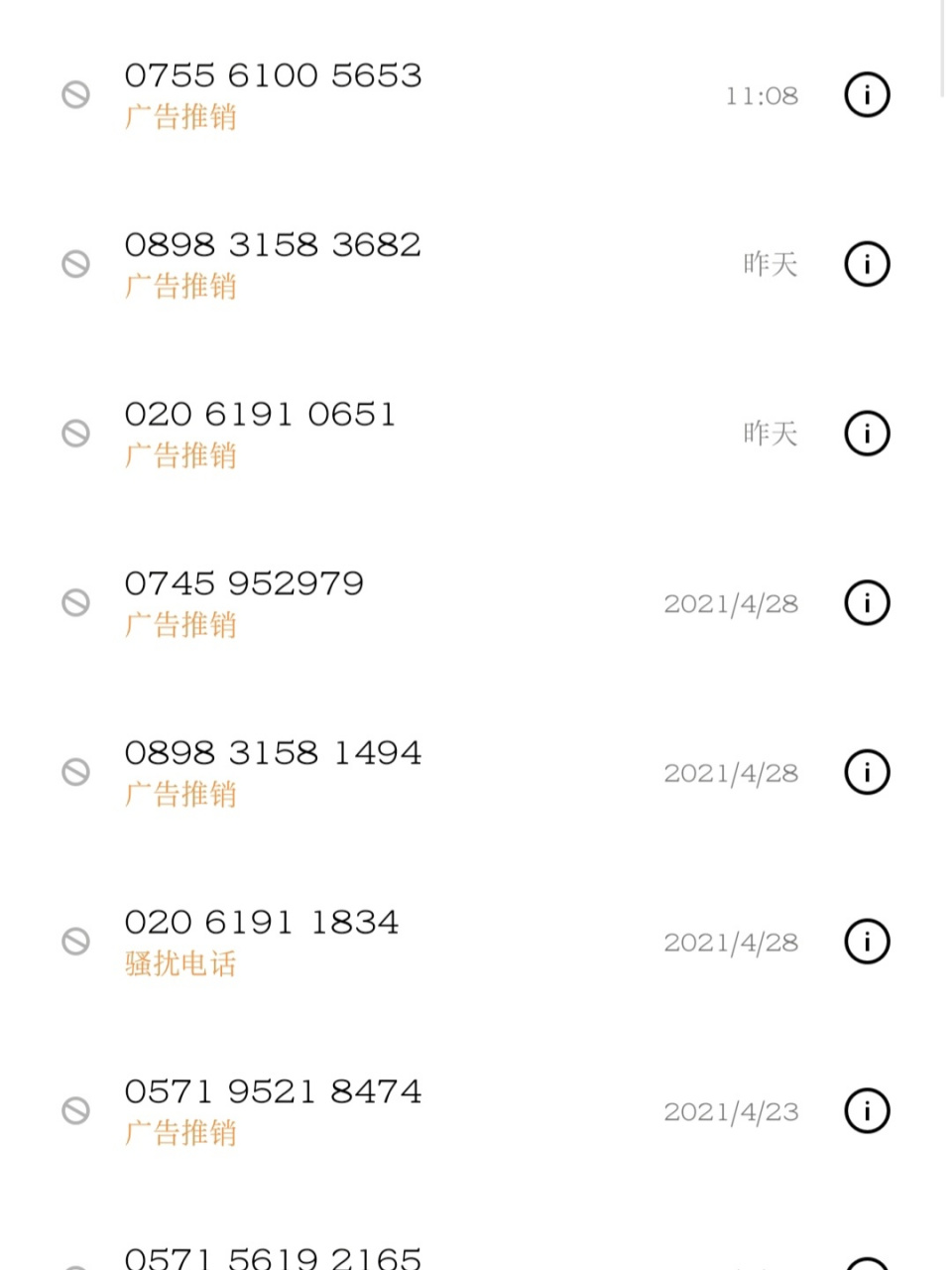Image resolution: width=952 pixels, height=1270 pixels.
Task: Tap info icon for 0755 6100 5653
Action: click(867, 94)
